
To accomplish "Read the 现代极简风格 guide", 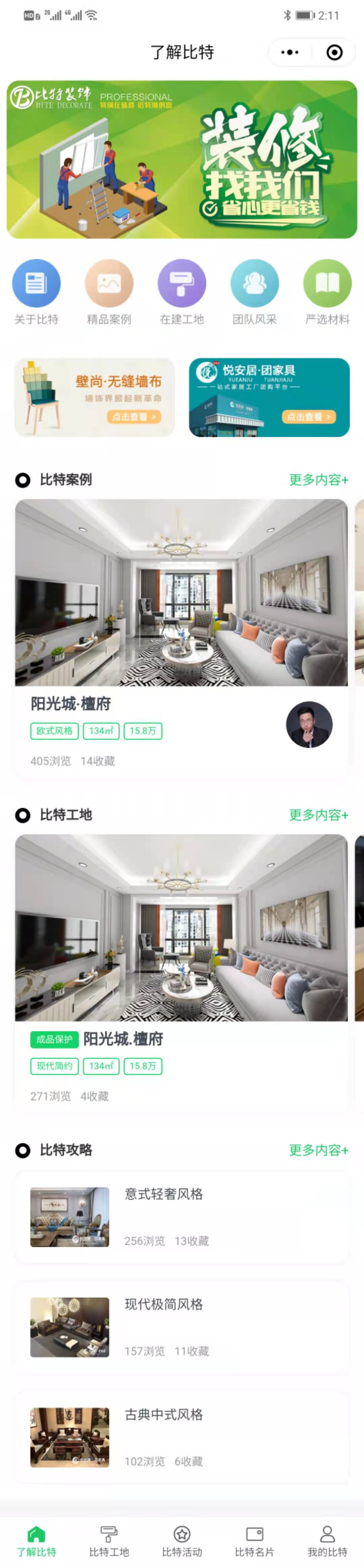I will [x=181, y=1326].
